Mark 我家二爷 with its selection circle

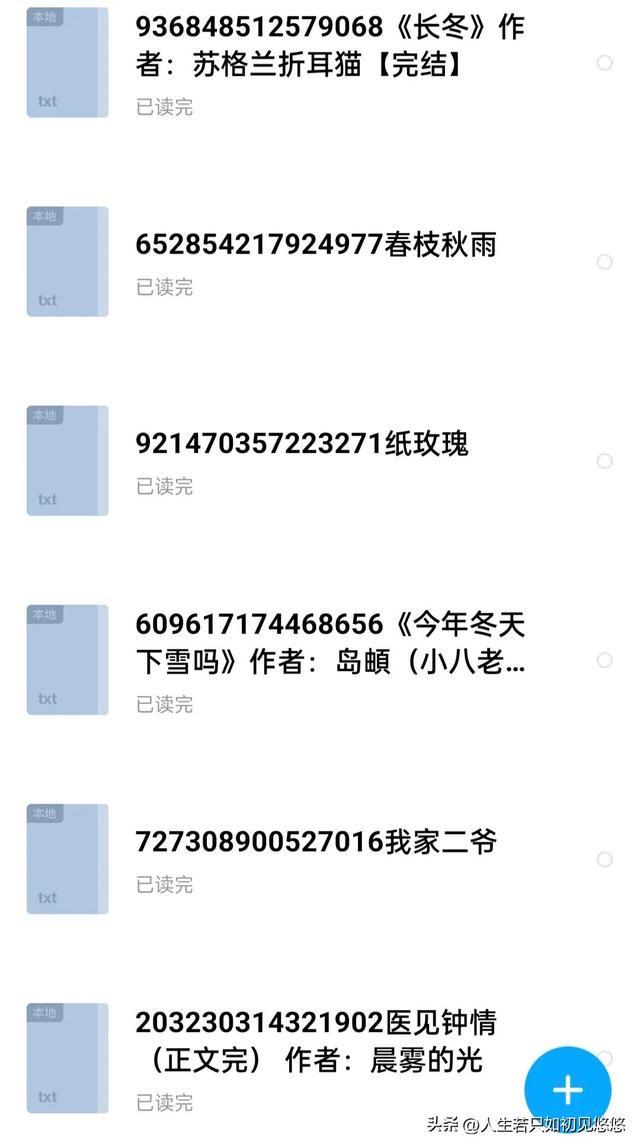tap(604, 859)
